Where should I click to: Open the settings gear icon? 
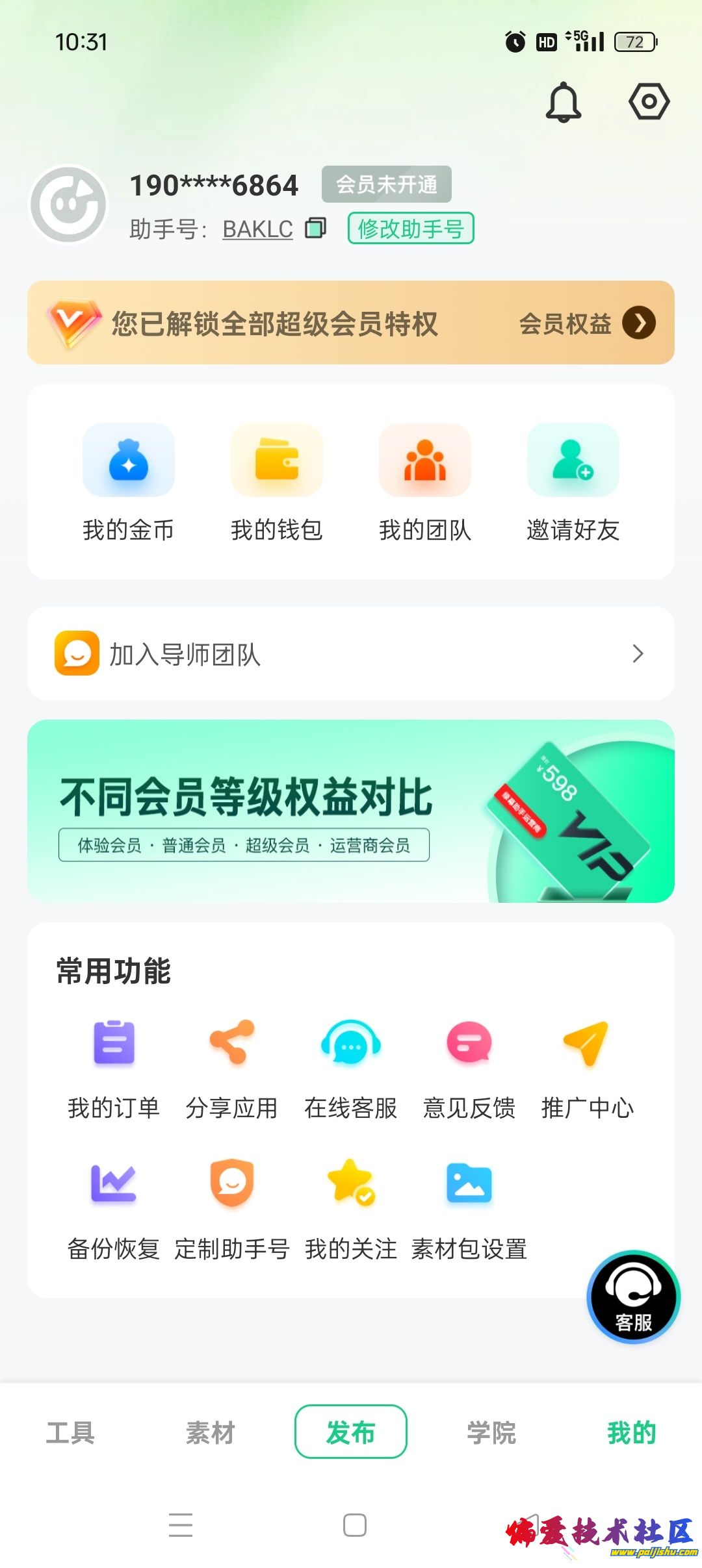click(649, 101)
